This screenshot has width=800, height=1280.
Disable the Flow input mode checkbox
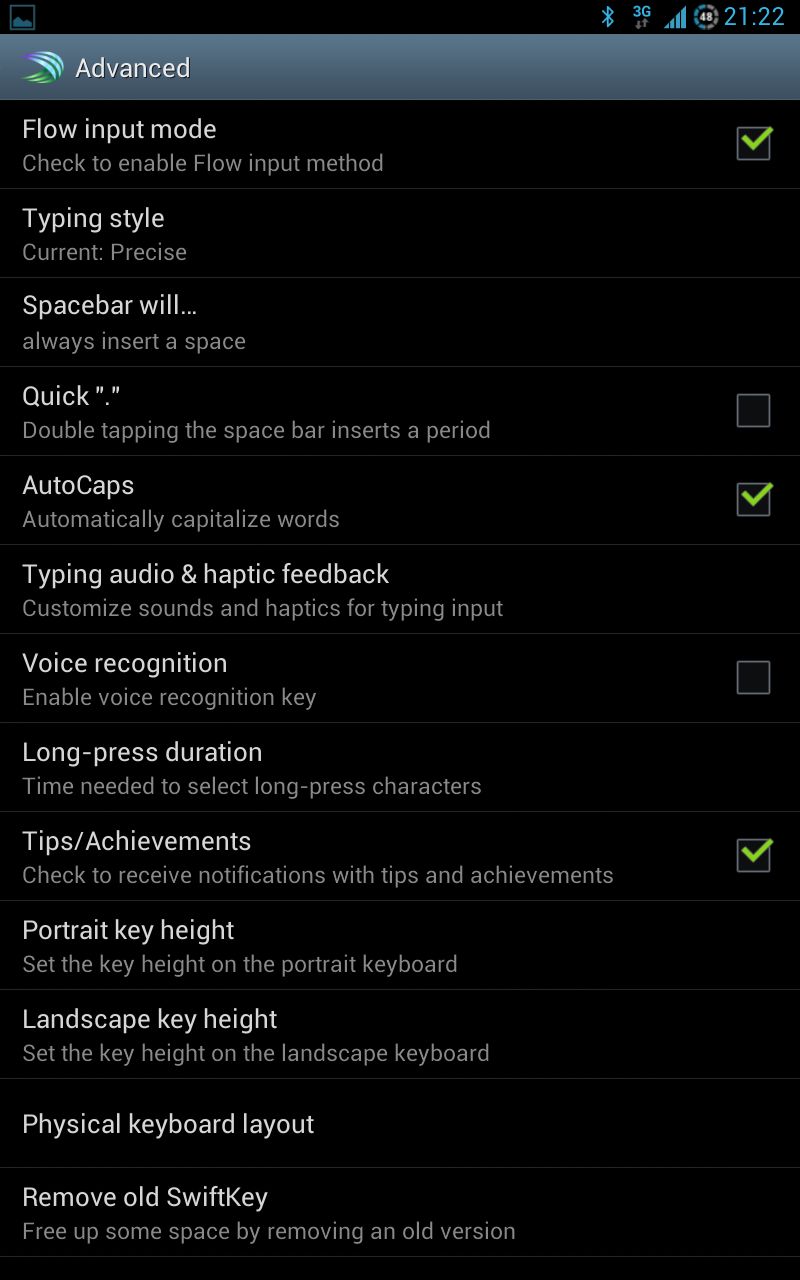pos(753,143)
